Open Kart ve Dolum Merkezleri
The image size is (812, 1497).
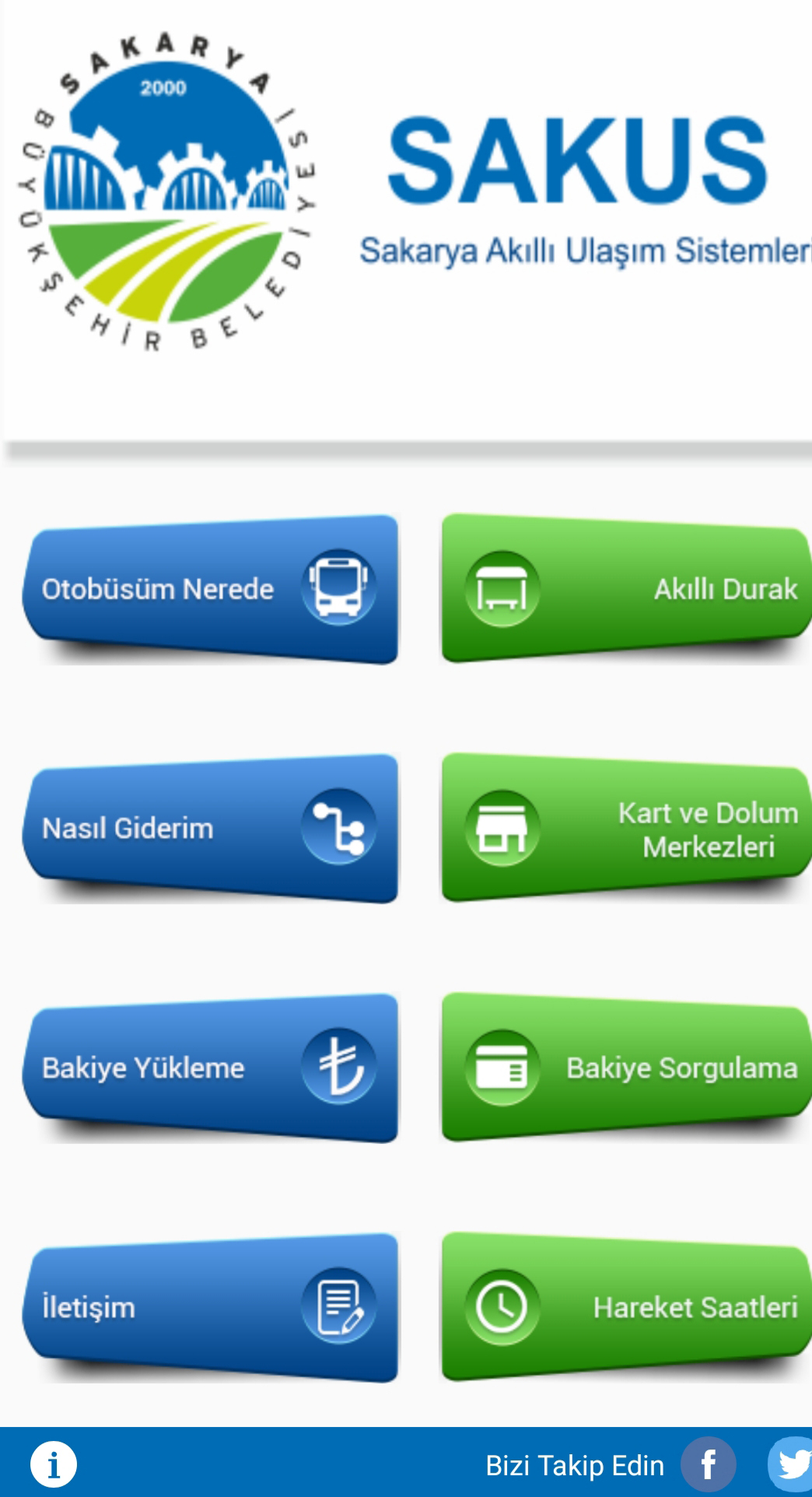point(626,829)
